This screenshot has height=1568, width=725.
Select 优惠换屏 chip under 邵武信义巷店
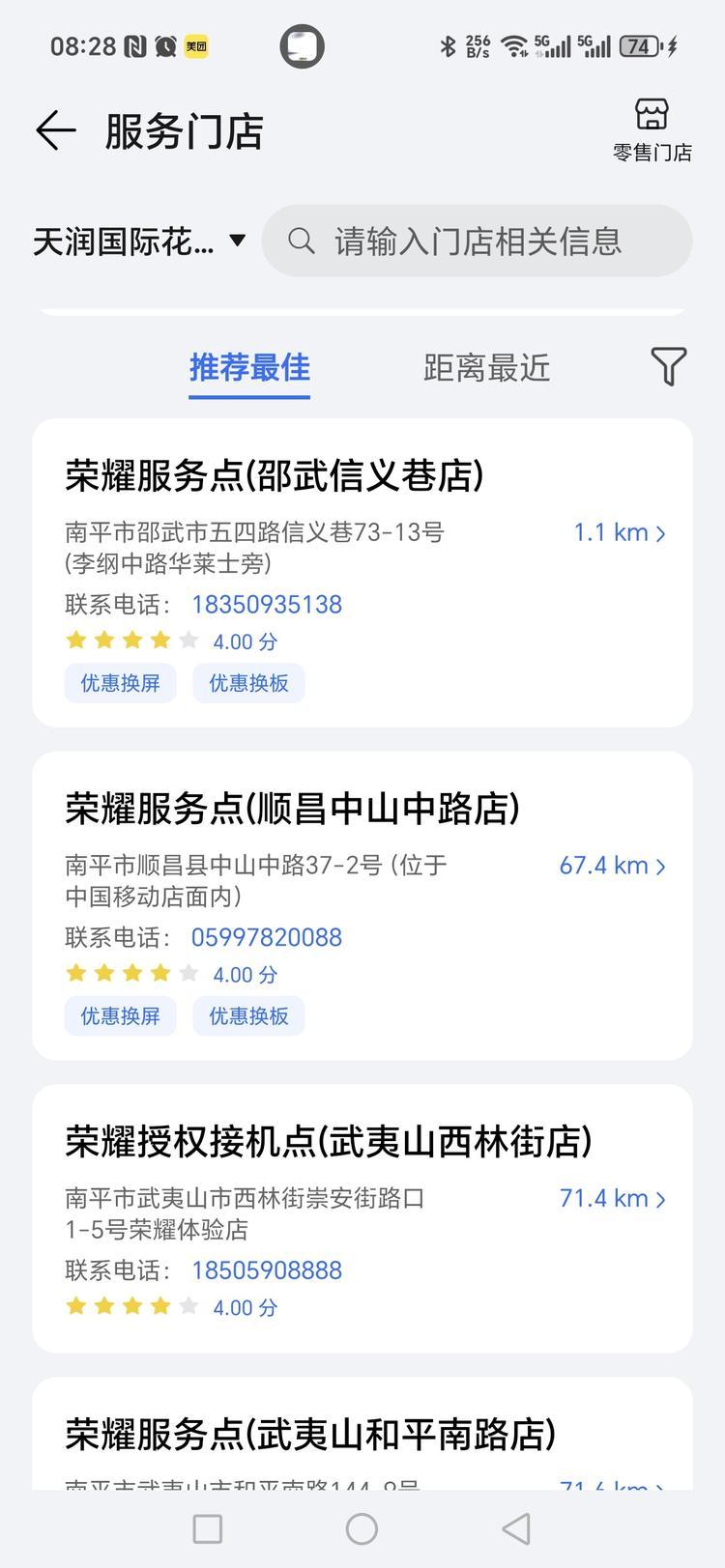120,683
